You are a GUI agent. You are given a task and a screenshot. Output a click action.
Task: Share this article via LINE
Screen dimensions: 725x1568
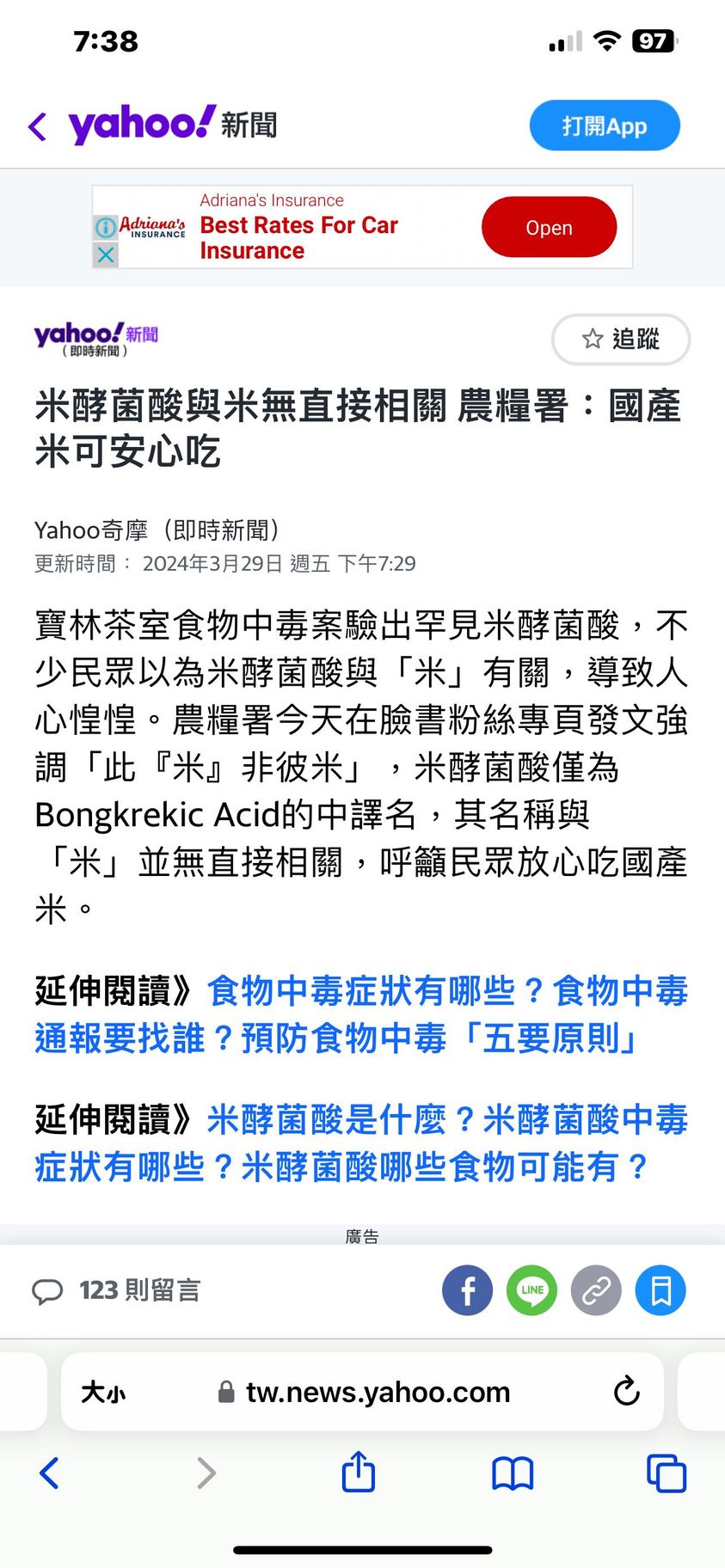tap(532, 1290)
